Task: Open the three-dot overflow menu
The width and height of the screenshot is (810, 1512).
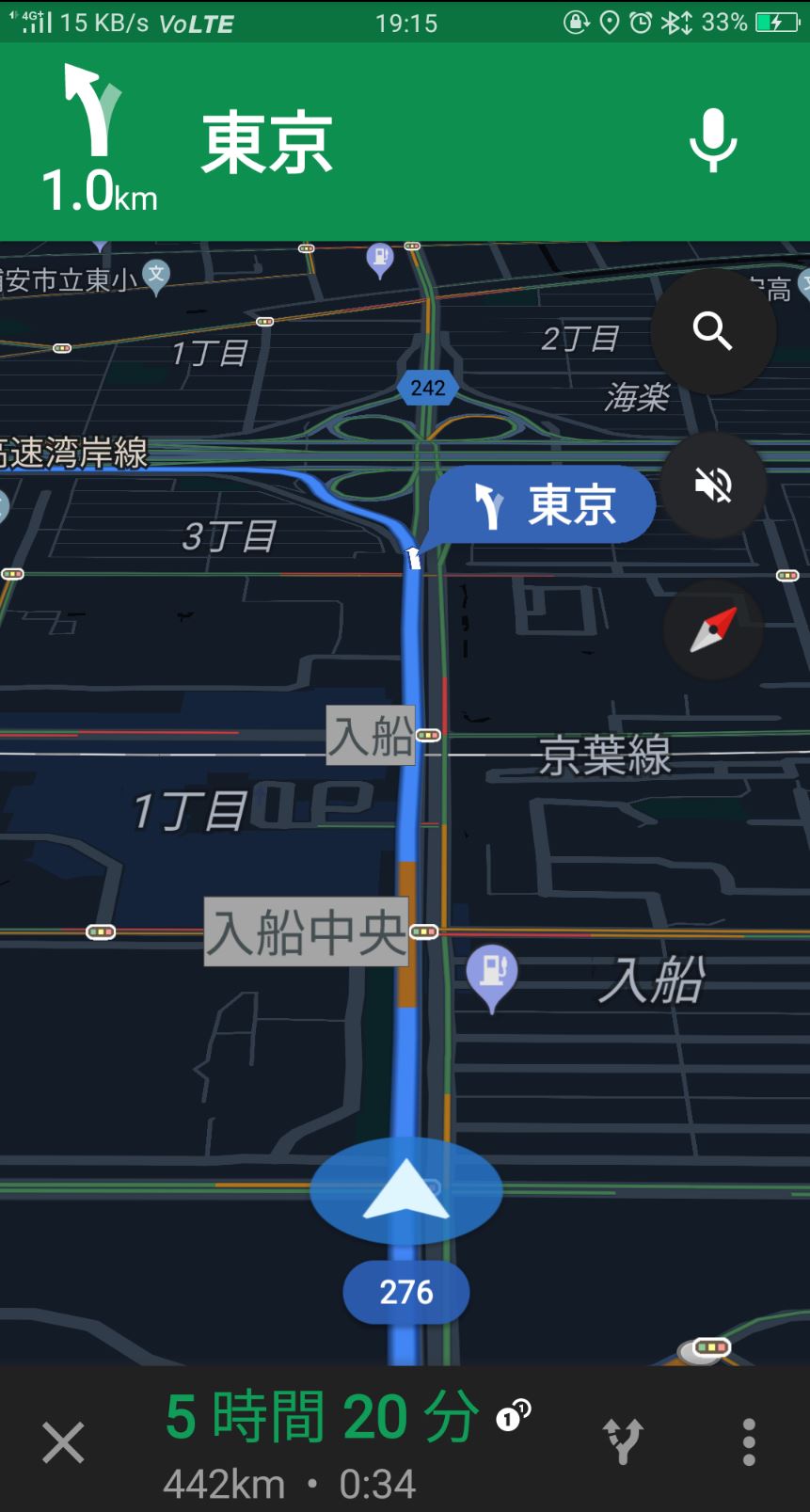Action: point(749,1442)
